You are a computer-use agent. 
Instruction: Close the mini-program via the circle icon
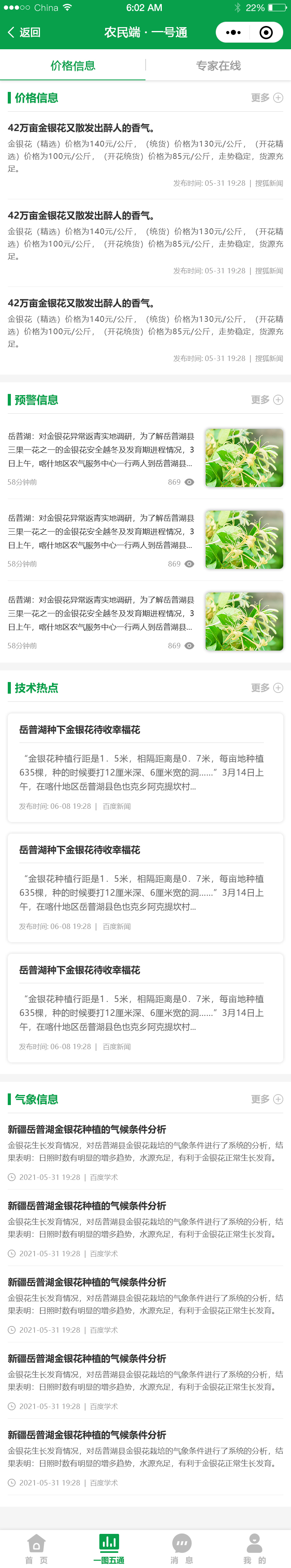click(x=266, y=32)
